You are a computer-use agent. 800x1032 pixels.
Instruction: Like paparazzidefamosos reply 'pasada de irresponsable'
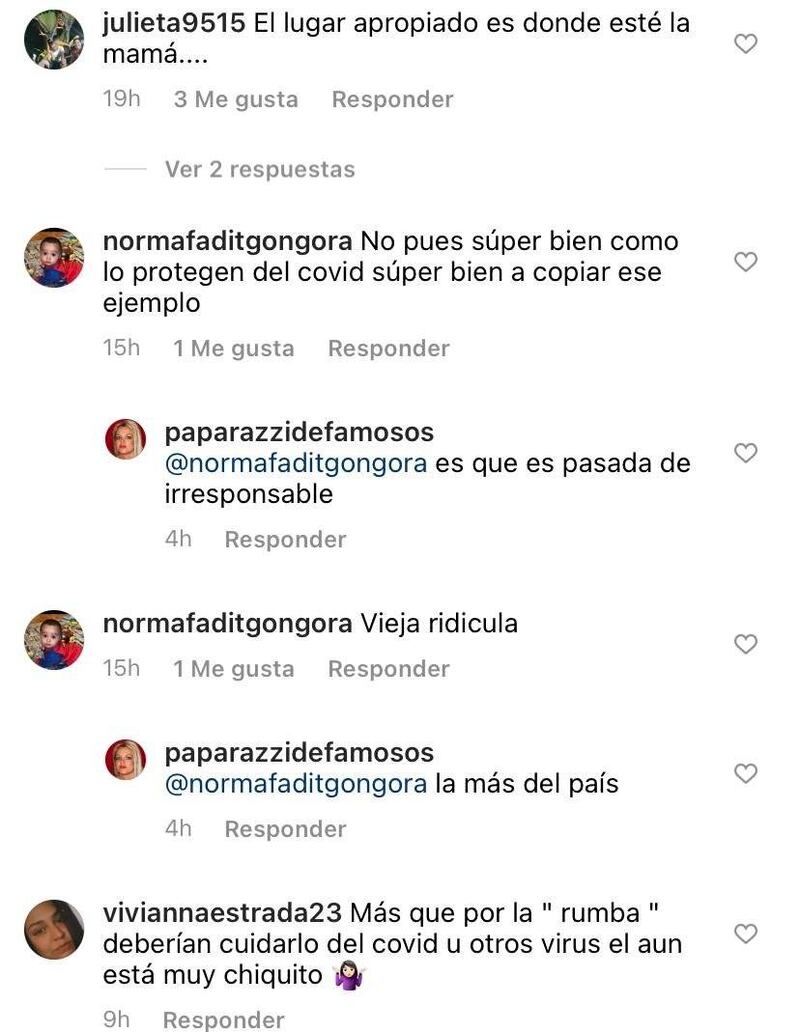(x=746, y=453)
